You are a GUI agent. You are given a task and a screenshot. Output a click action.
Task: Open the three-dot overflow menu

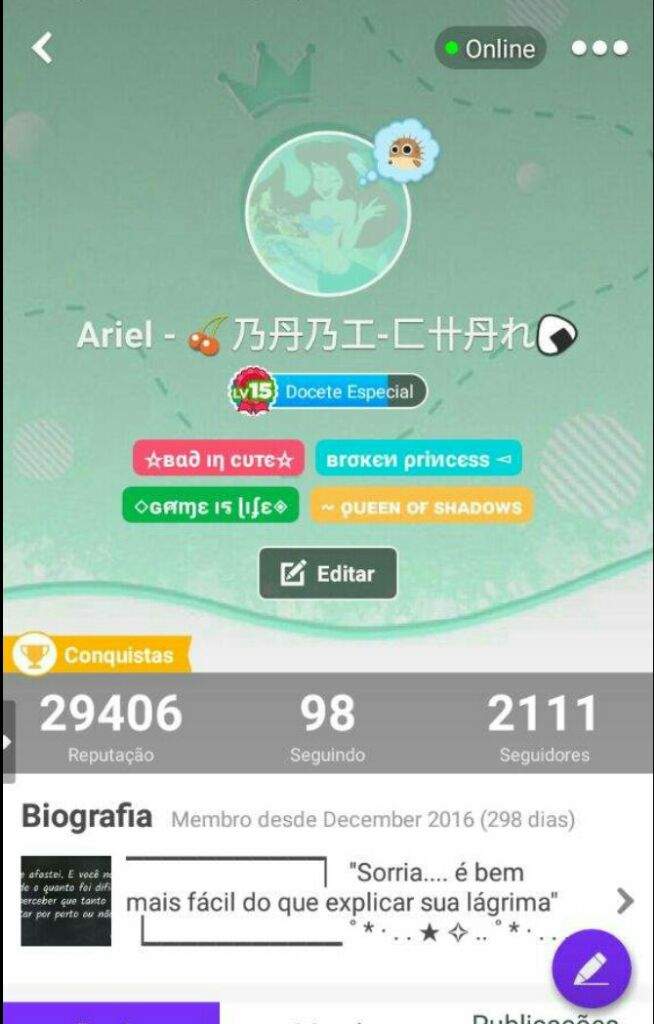pyautogui.click(x=599, y=47)
